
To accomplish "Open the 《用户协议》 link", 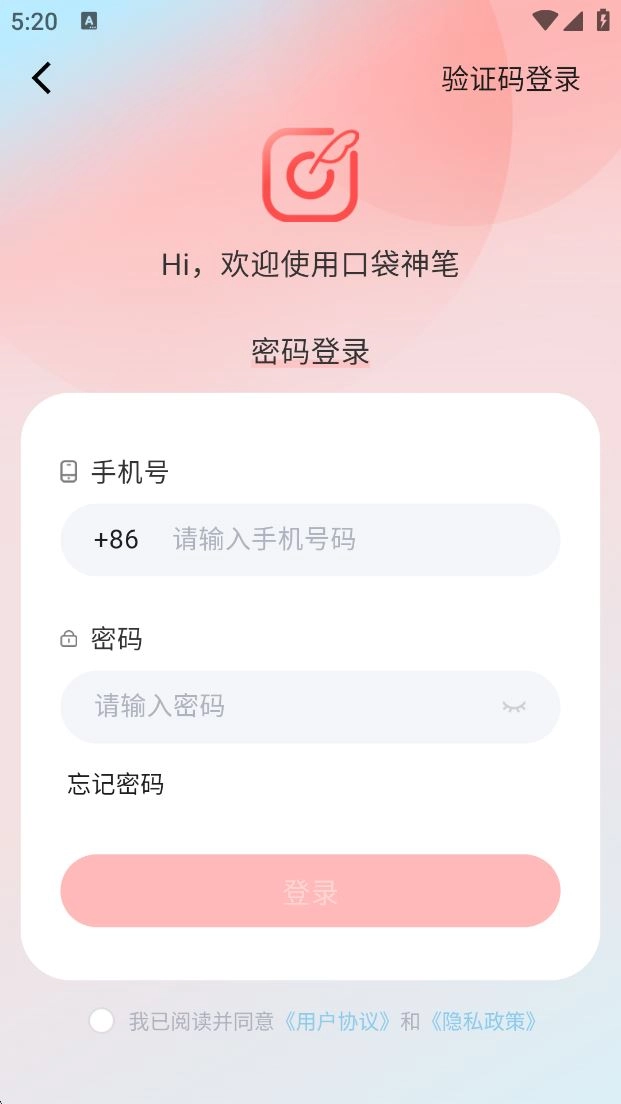I will pyautogui.click(x=335, y=1021).
